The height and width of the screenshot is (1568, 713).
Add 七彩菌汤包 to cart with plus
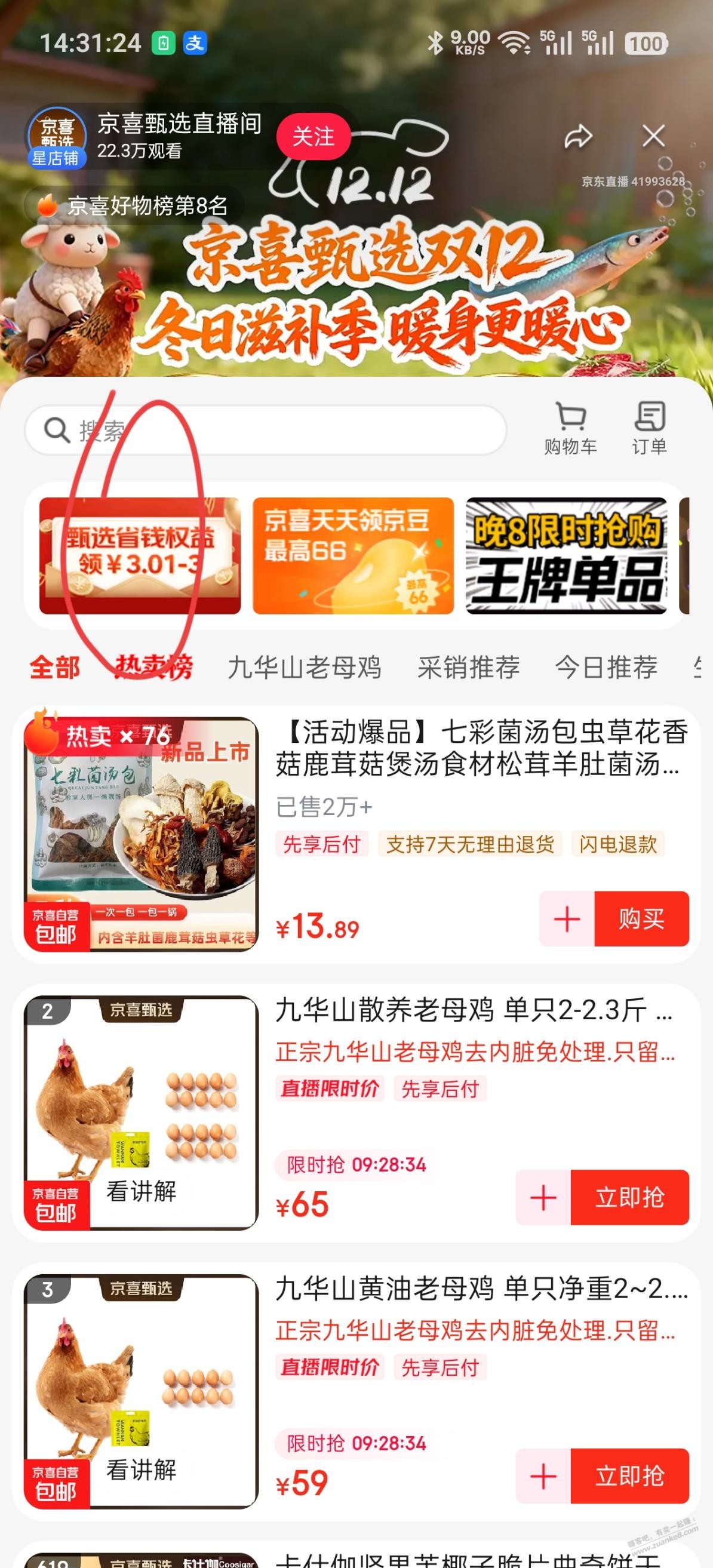(x=567, y=918)
